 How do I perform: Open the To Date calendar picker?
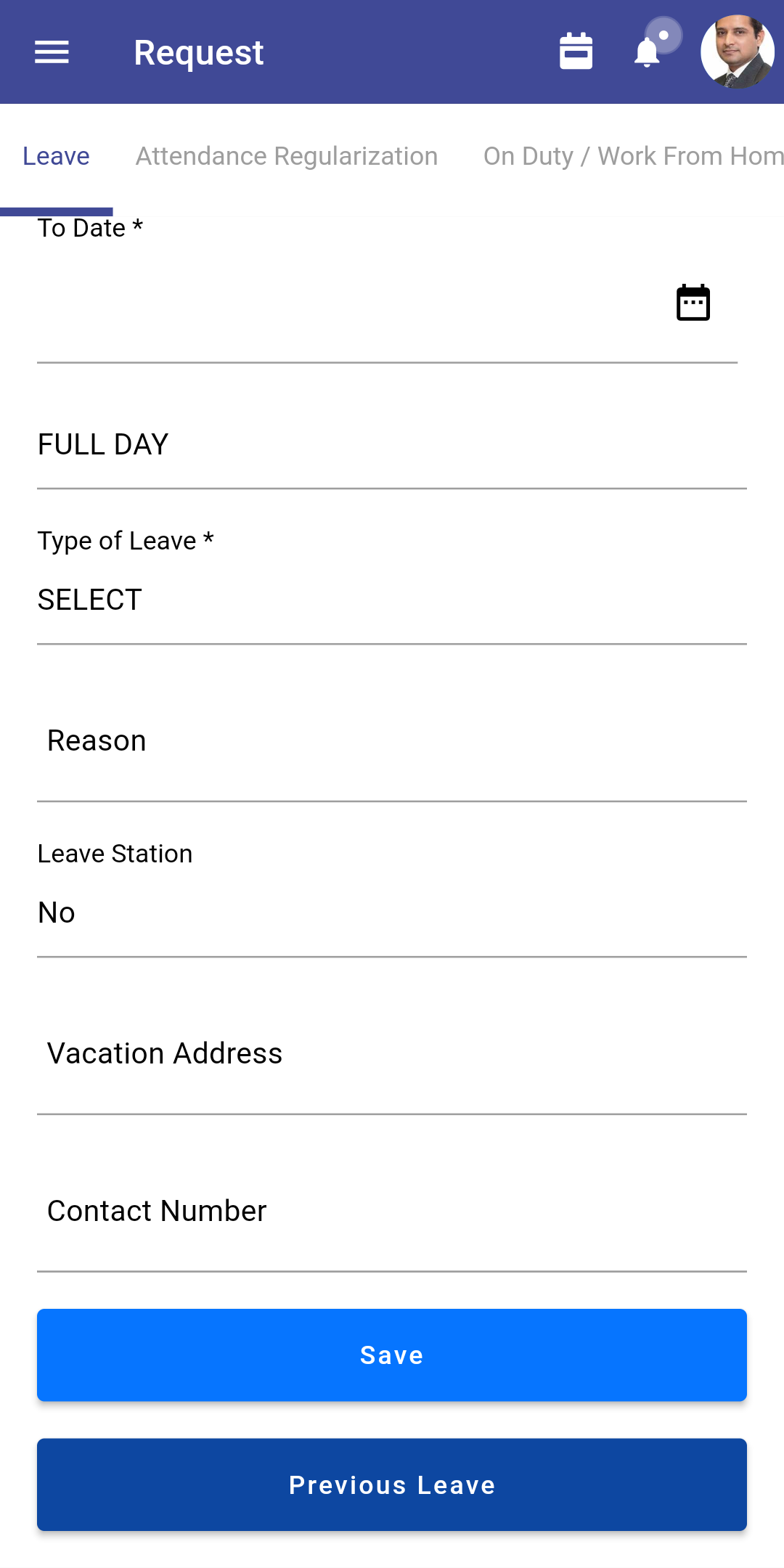[x=691, y=302]
